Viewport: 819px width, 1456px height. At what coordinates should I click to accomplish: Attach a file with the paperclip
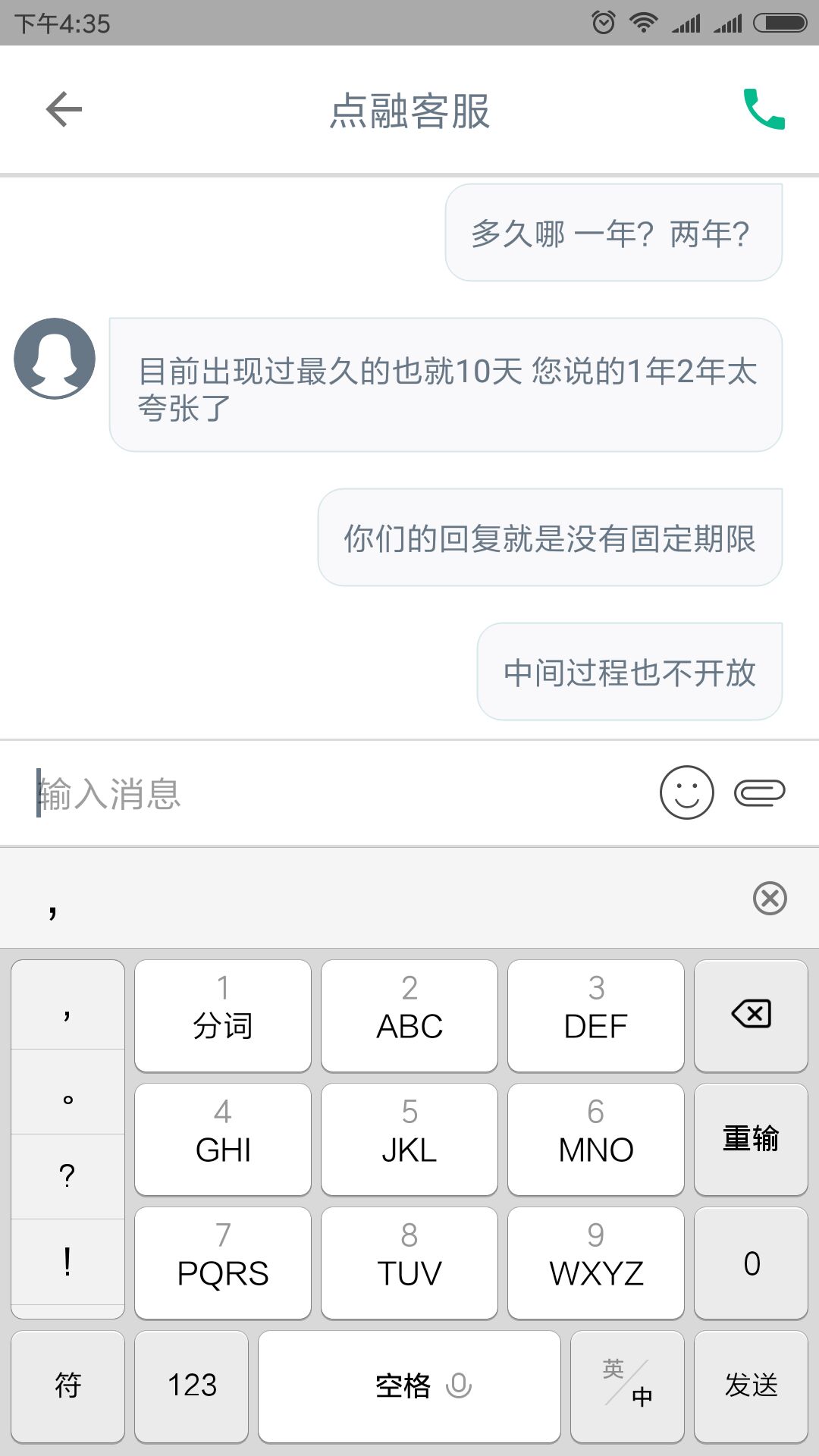[x=759, y=792]
